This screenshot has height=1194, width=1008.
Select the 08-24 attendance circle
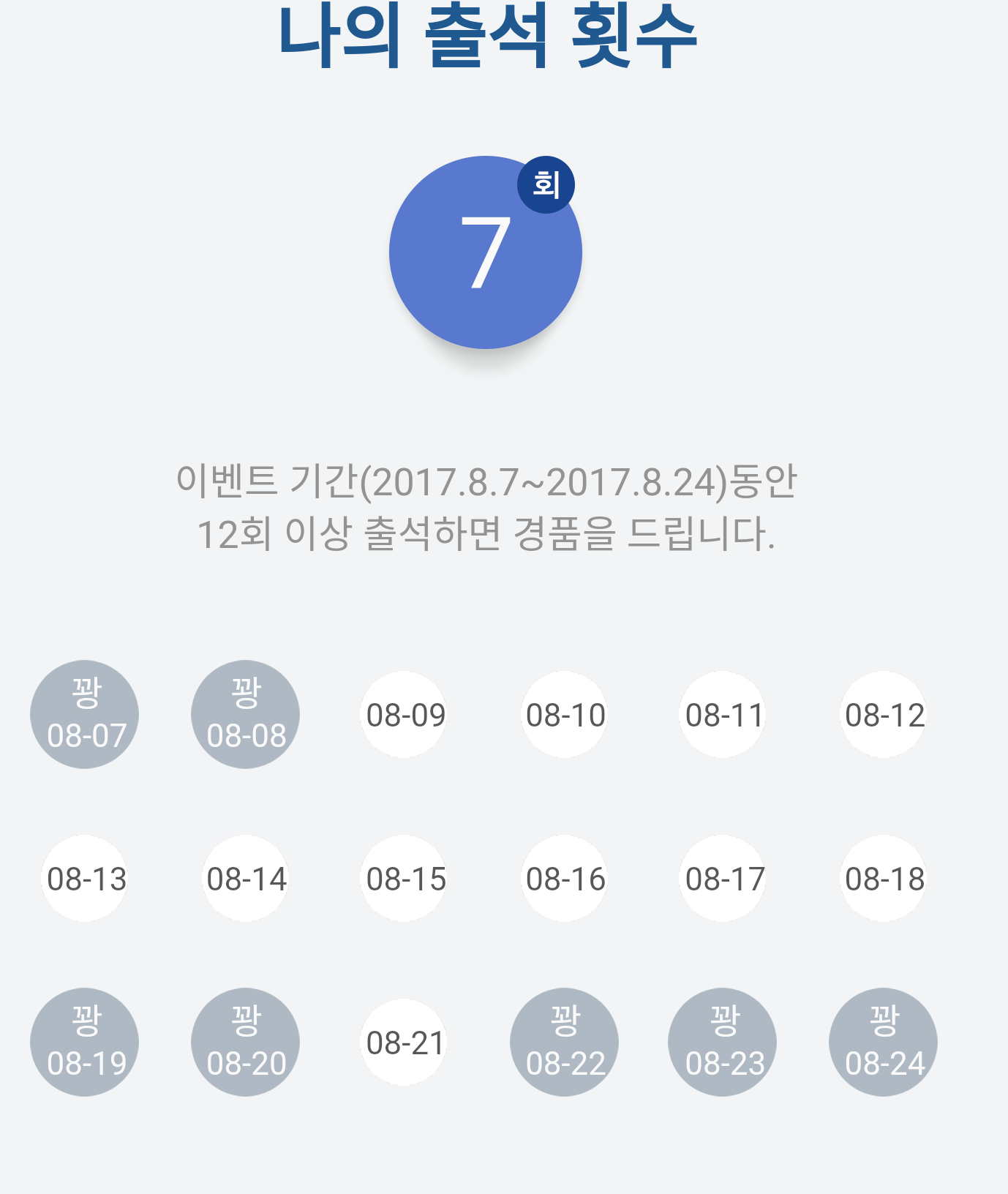(x=884, y=1042)
